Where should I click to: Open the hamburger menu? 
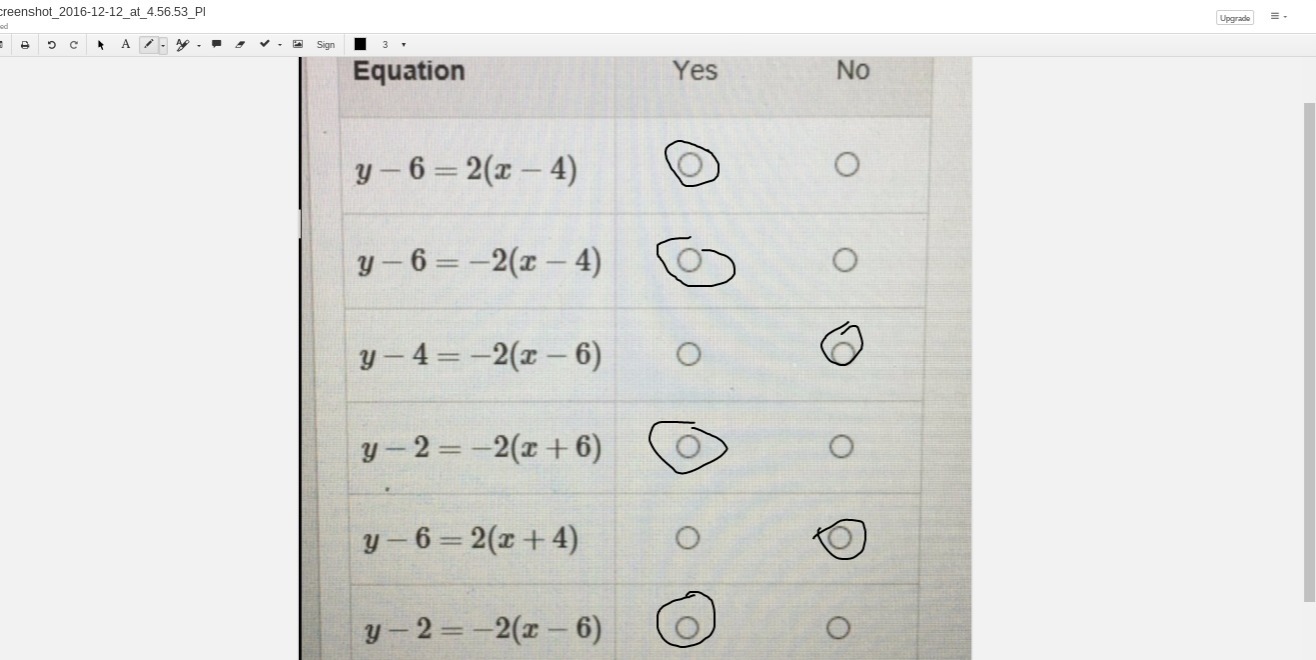pyautogui.click(x=1275, y=16)
